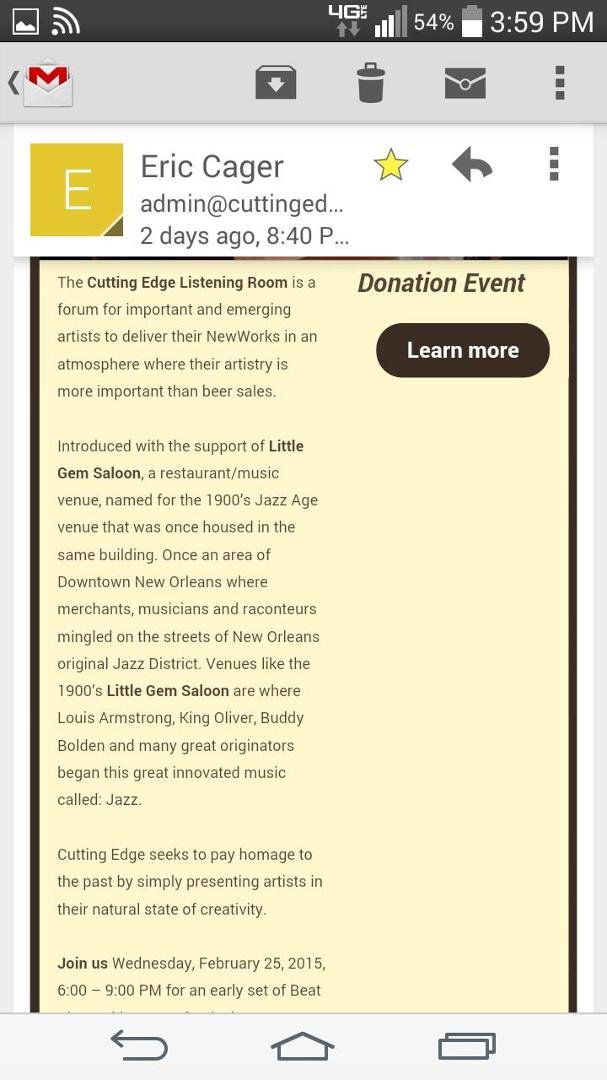
Task: Open Eric Cager's contact avatar
Action: click(x=76, y=189)
